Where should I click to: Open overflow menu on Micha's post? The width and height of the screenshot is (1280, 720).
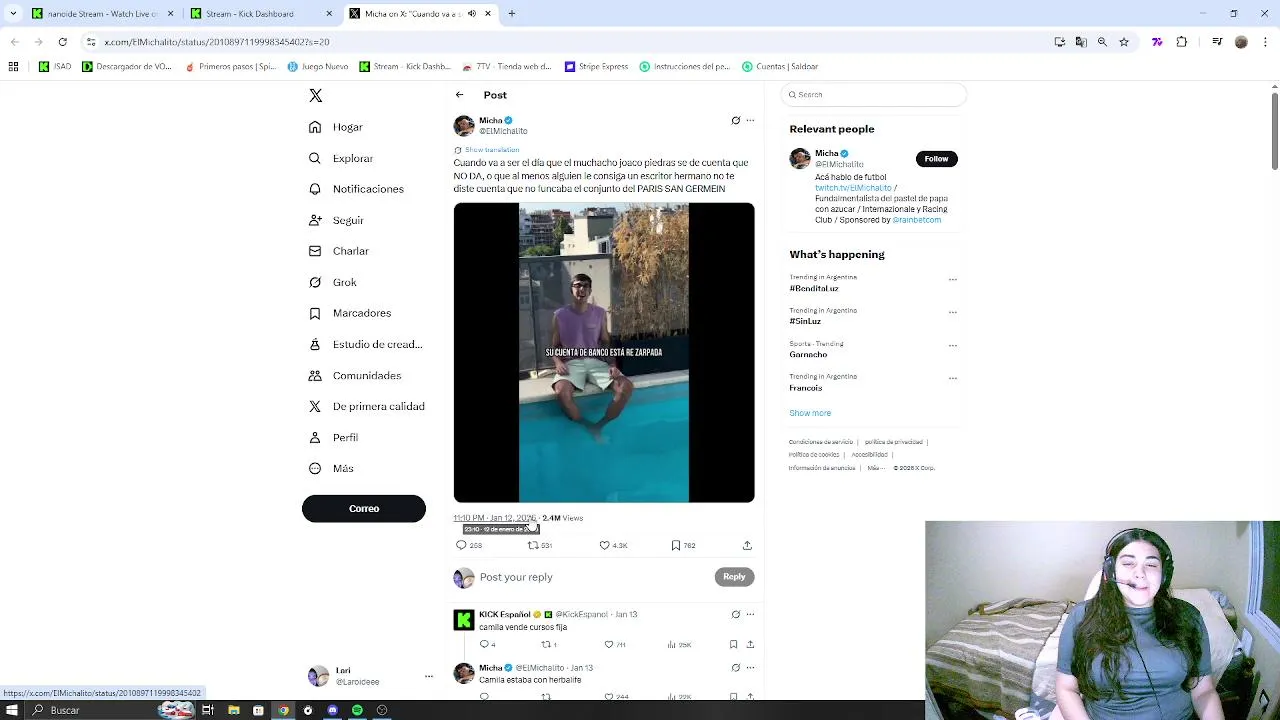(750, 121)
